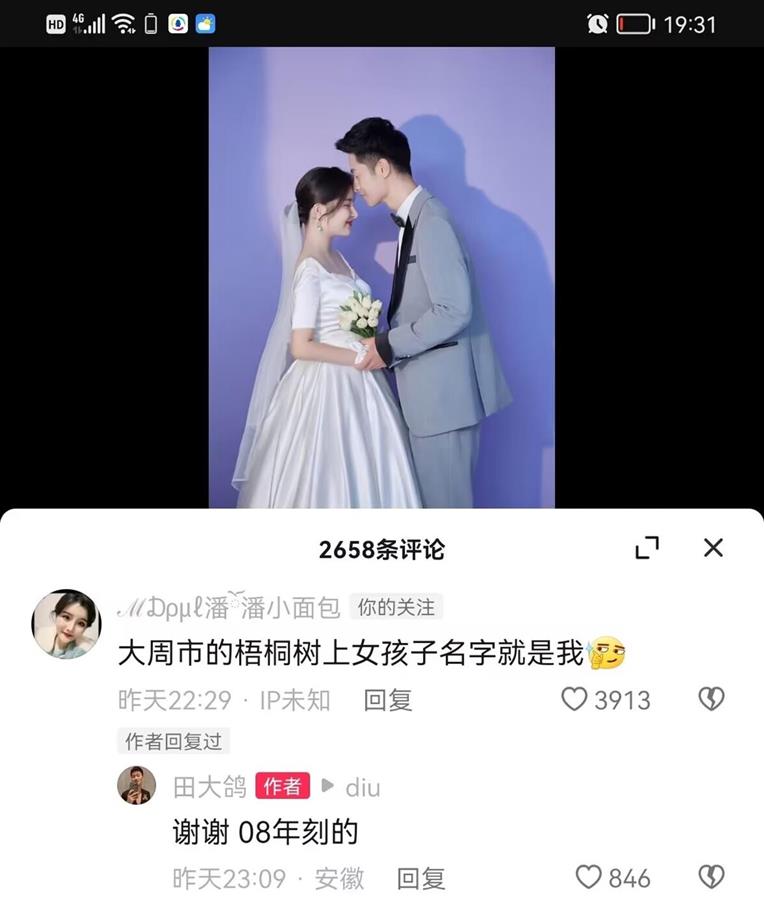Reply to 田大鸽's comment
764x900 pixels.
421,879
